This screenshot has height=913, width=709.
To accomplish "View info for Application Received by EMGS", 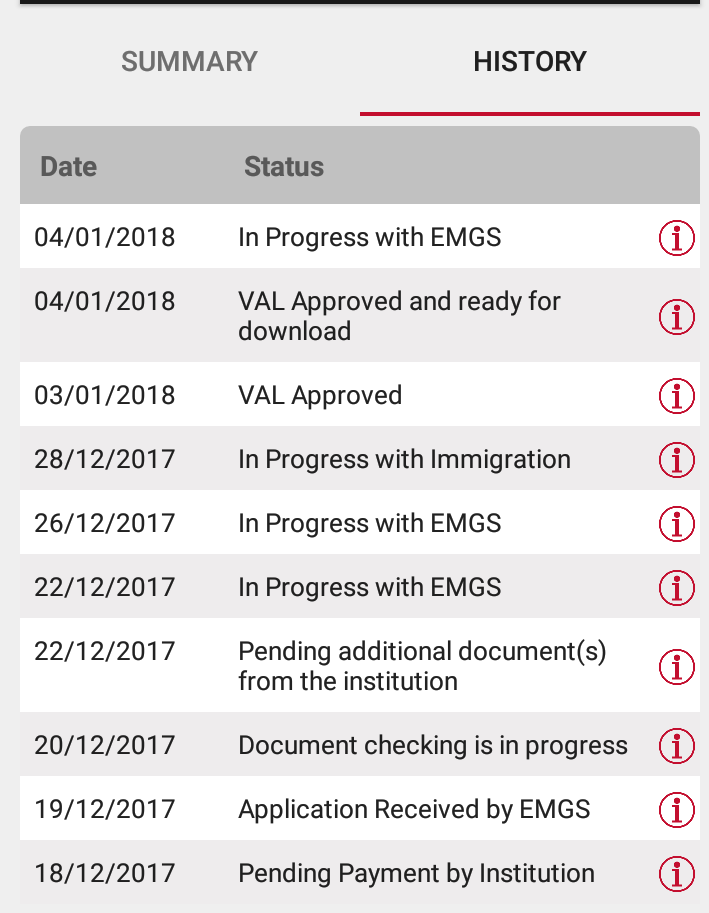I will (x=677, y=809).
